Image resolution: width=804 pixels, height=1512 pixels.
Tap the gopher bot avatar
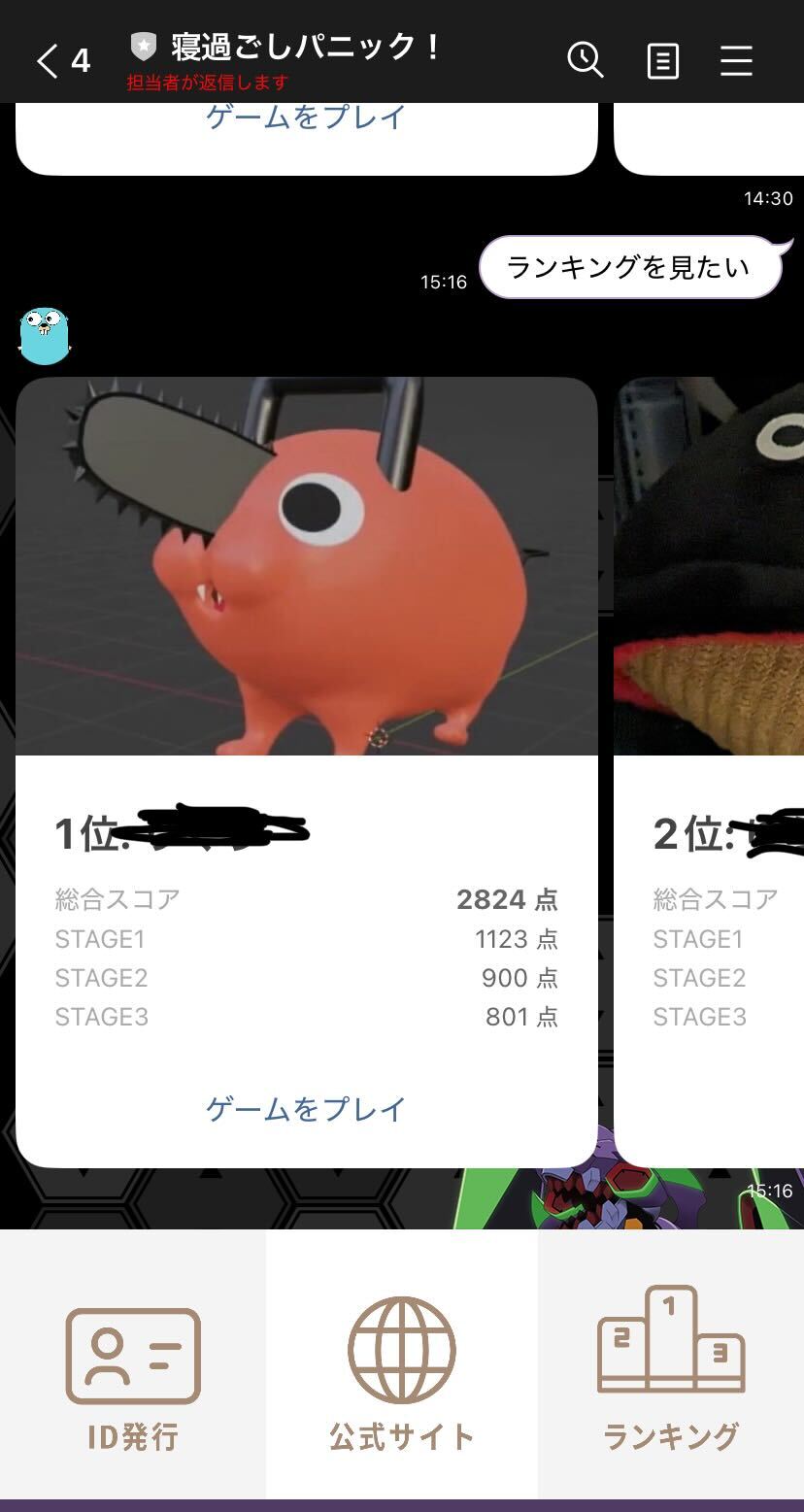[45, 336]
